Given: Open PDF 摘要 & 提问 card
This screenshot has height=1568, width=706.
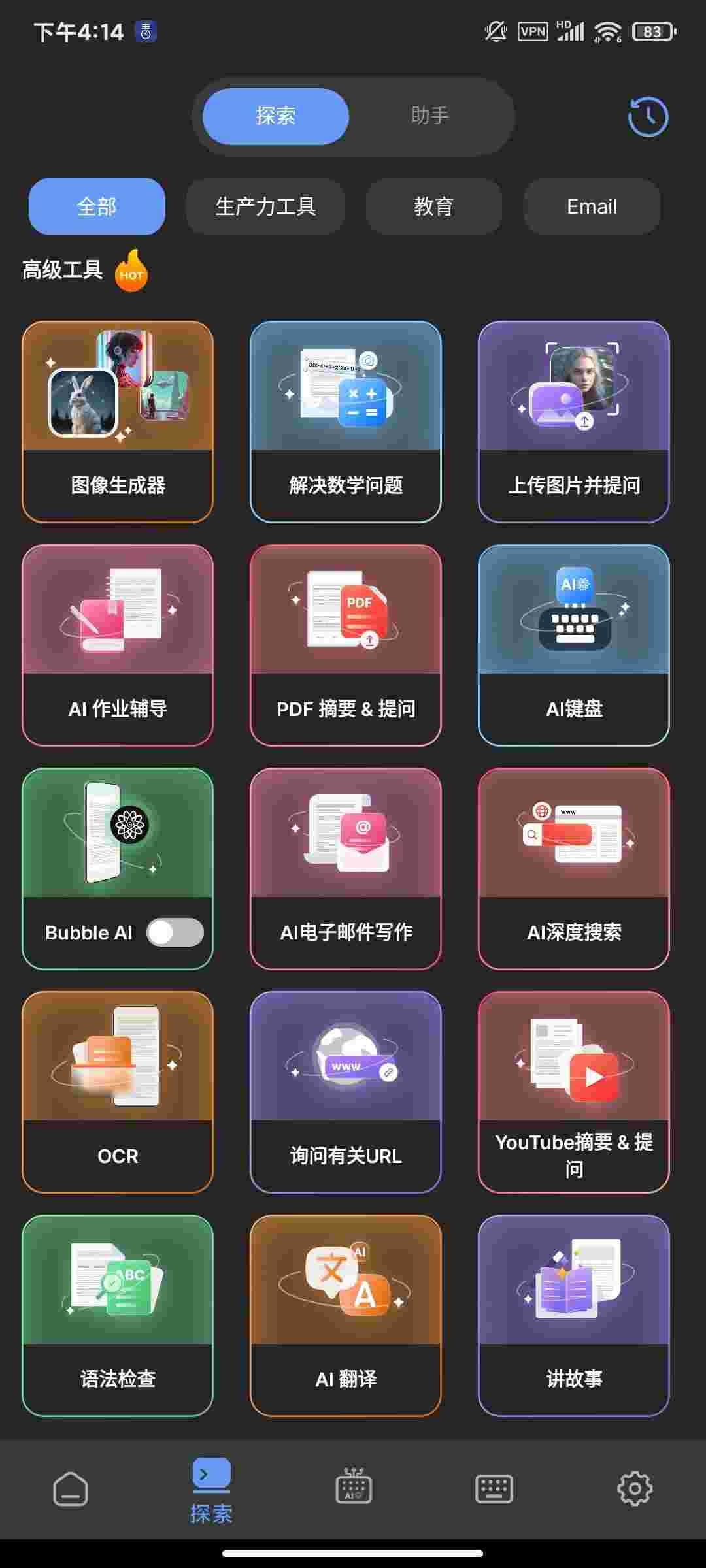Looking at the screenshot, I should (x=346, y=645).
